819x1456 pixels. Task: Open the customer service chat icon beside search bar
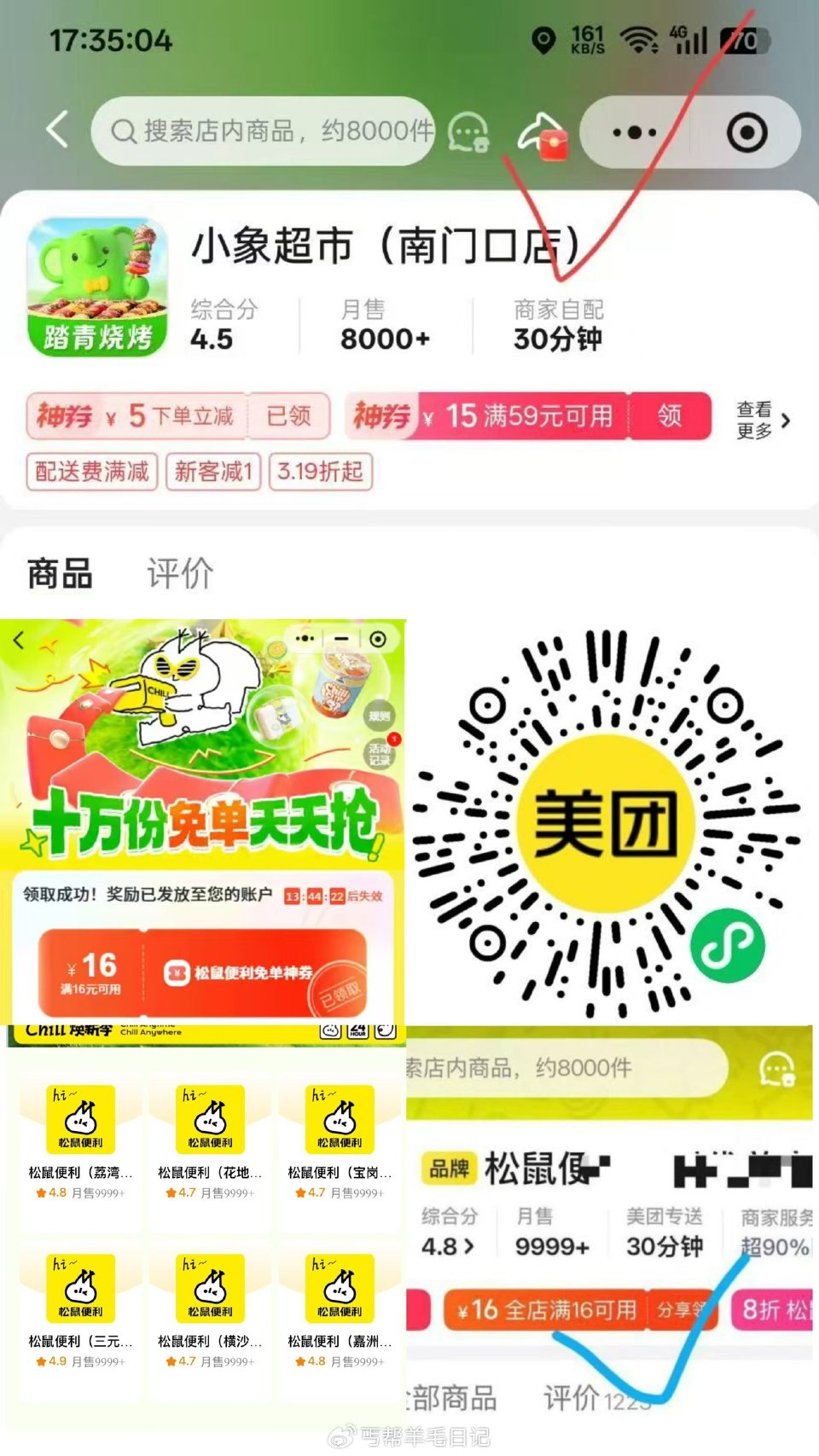[x=463, y=131]
